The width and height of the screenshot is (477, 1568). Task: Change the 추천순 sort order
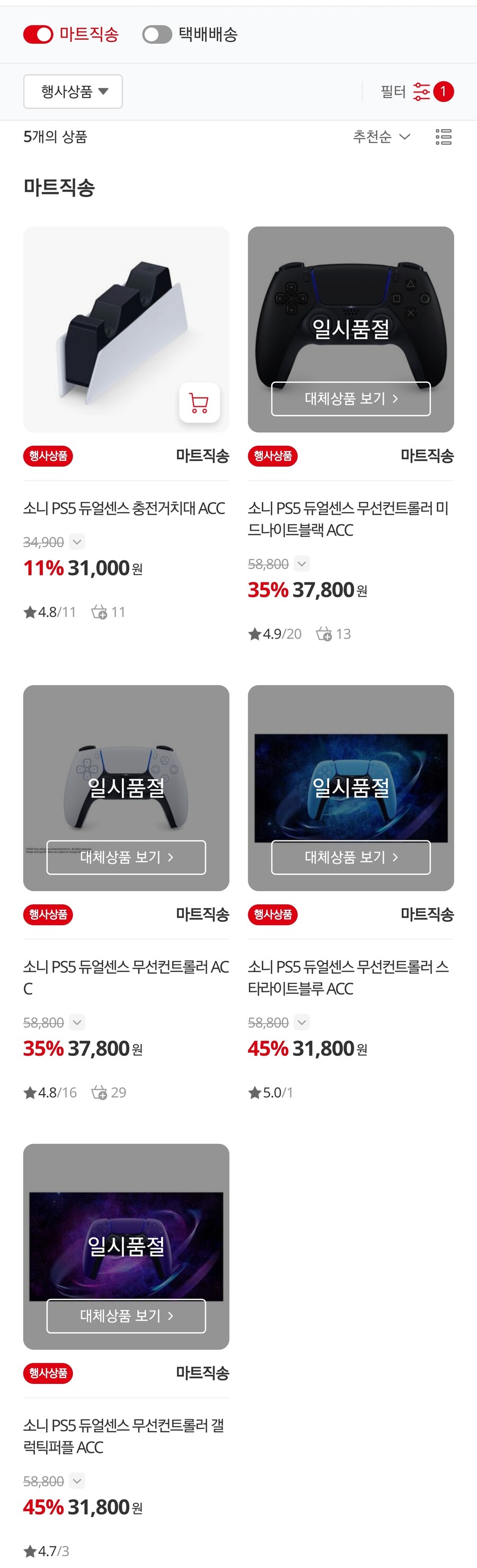click(382, 136)
